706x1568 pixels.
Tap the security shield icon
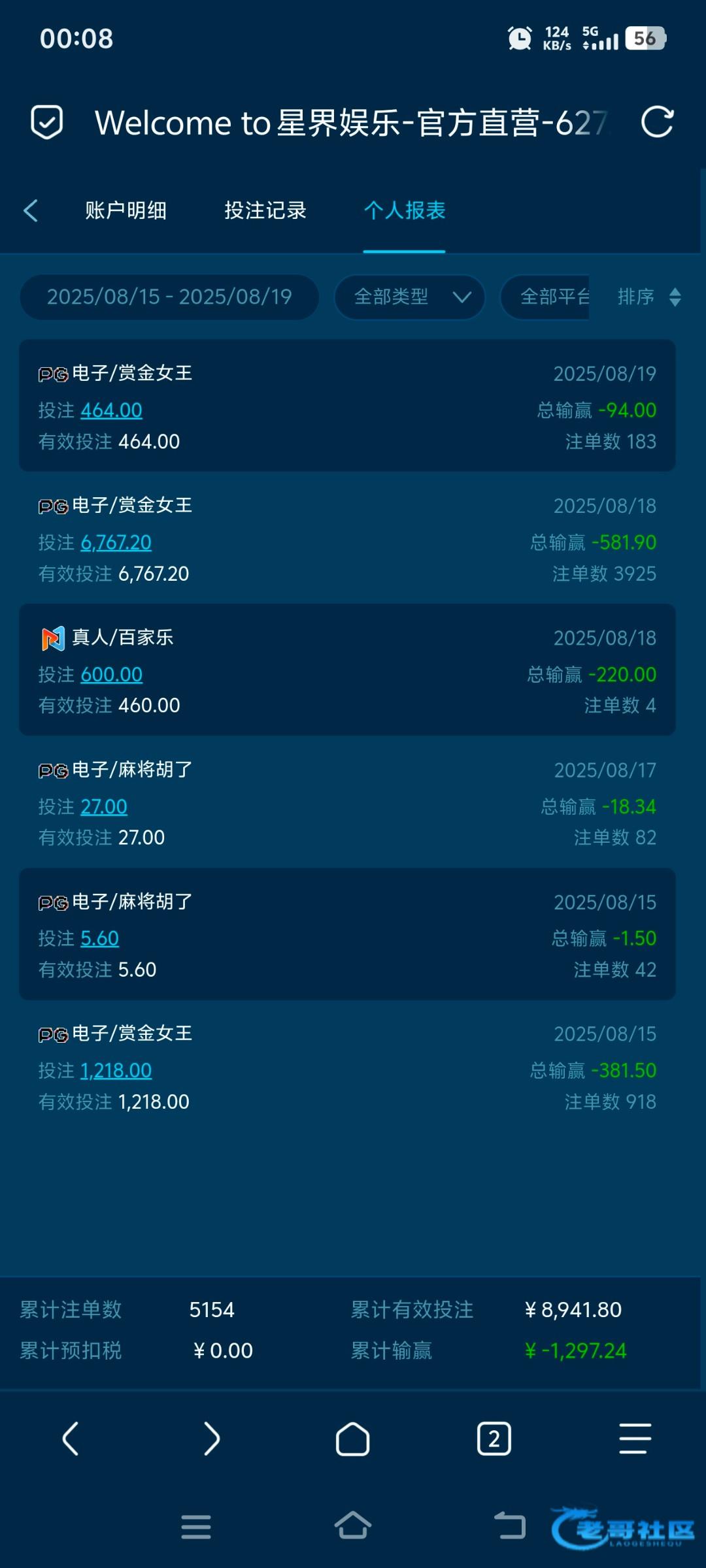tap(47, 122)
